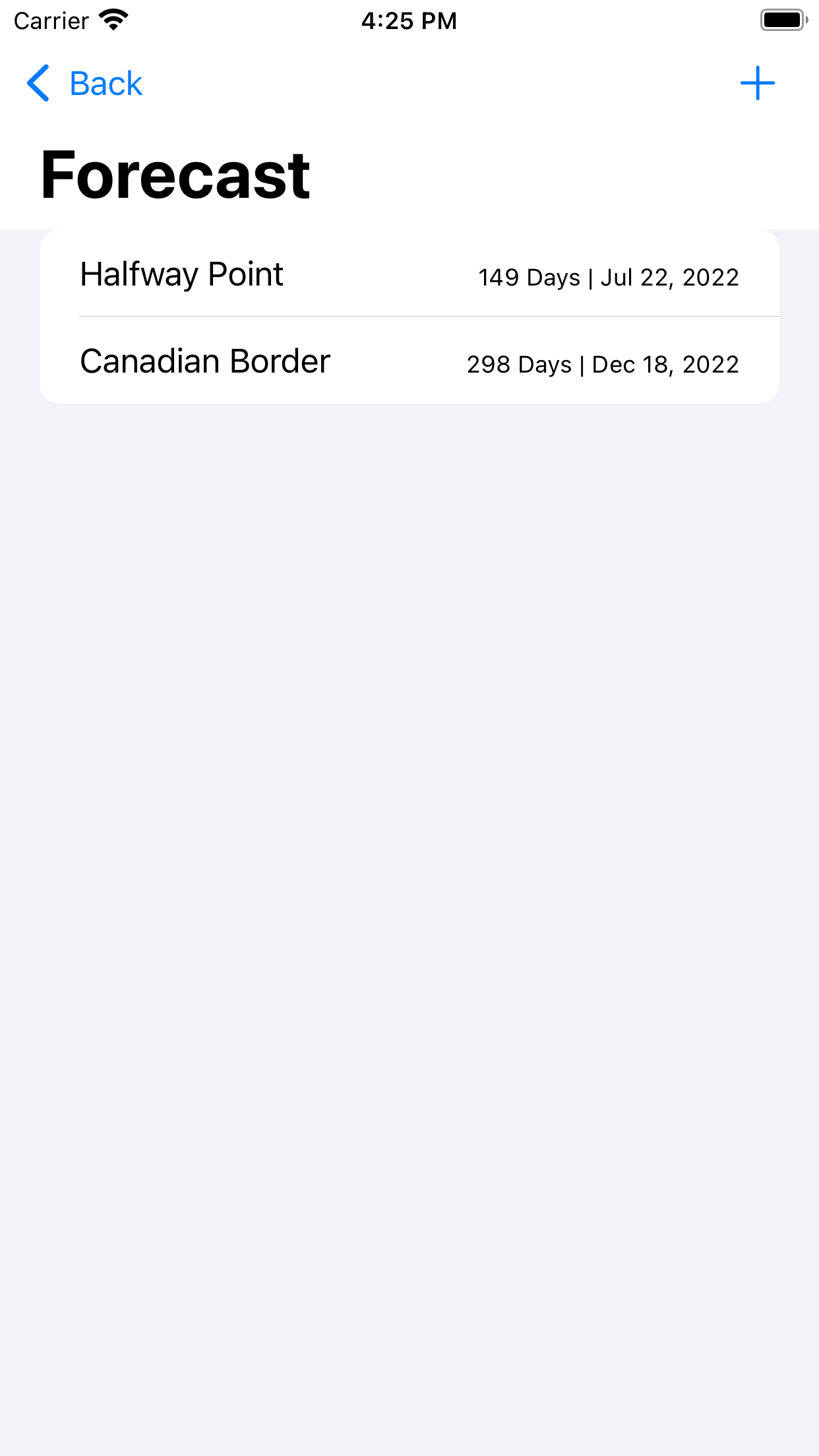The width and height of the screenshot is (819, 1456).
Task: Add a new forecast with the plus icon
Action: 757,84
